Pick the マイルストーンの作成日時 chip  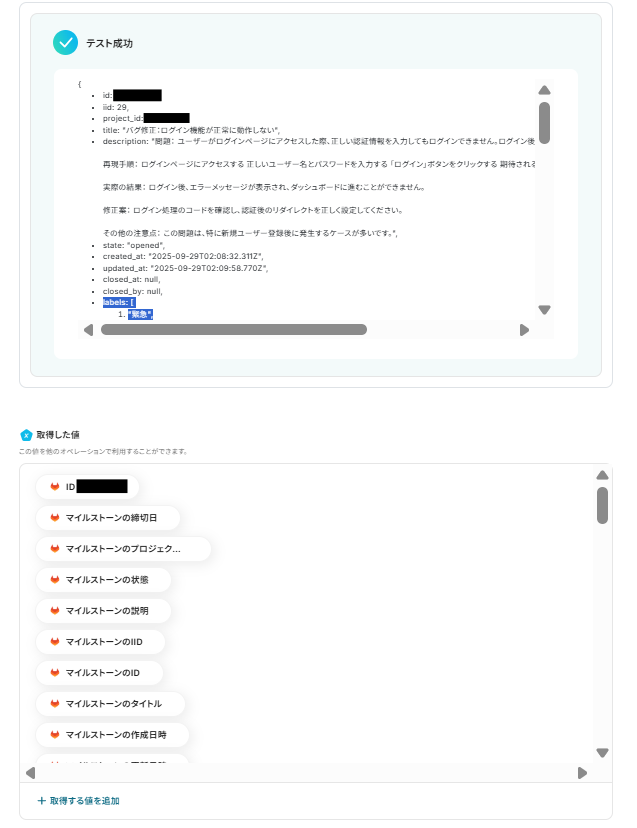click(x=113, y=735)
